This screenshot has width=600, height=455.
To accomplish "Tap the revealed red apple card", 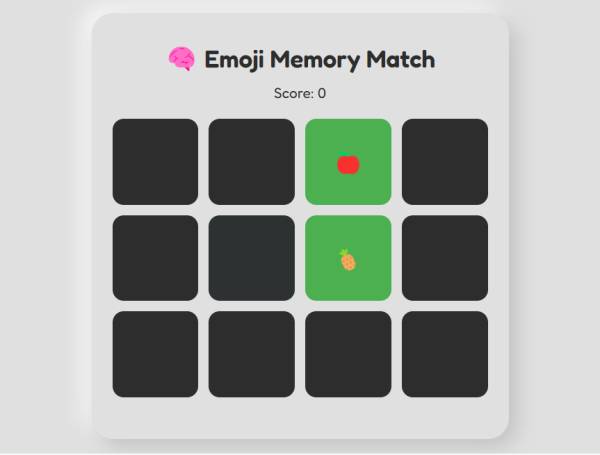I will coord(348,162).
